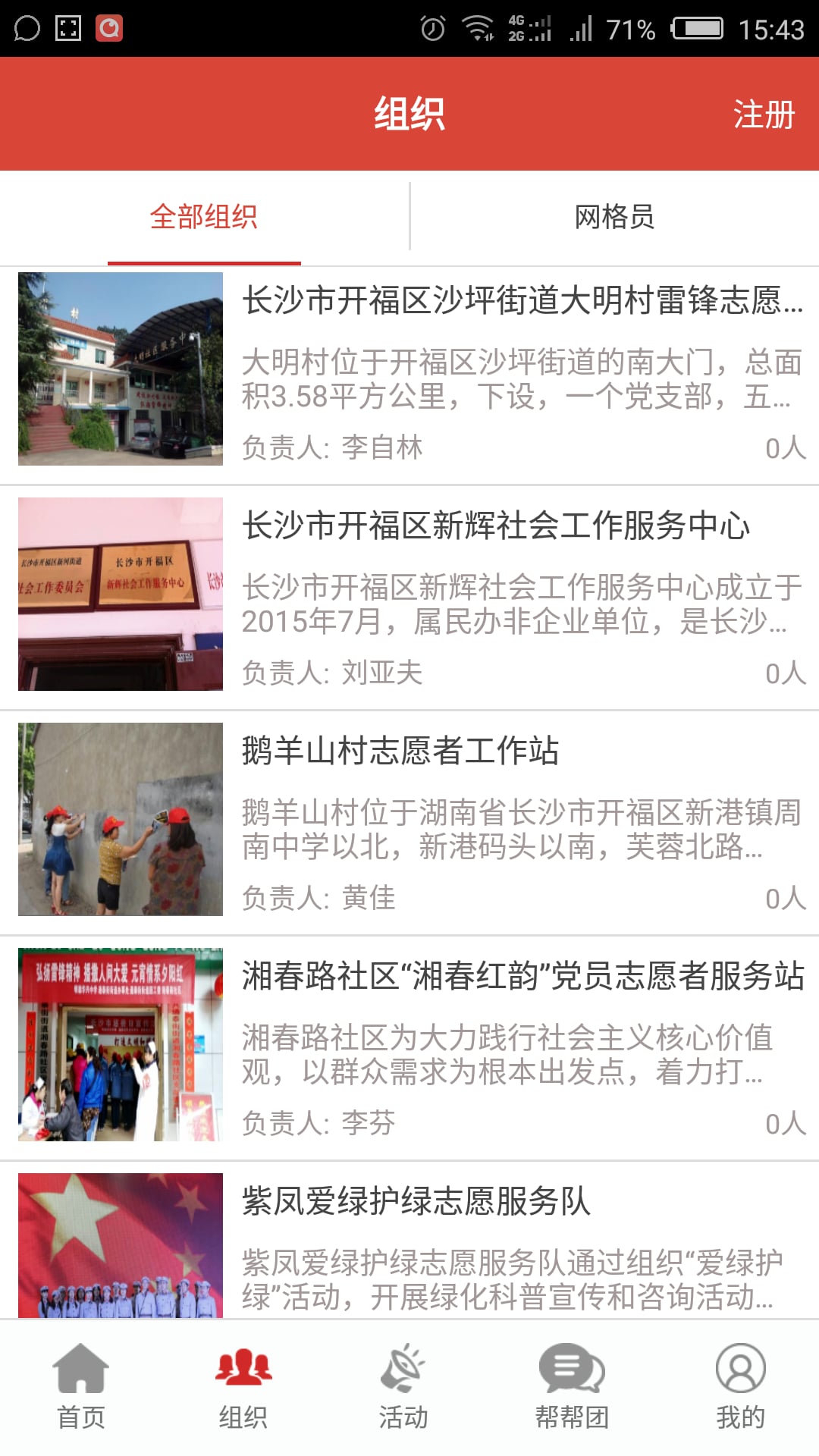Open the 我的 profile tab
This screenshot has height=1456, width=819.
tap(740, 1385)
